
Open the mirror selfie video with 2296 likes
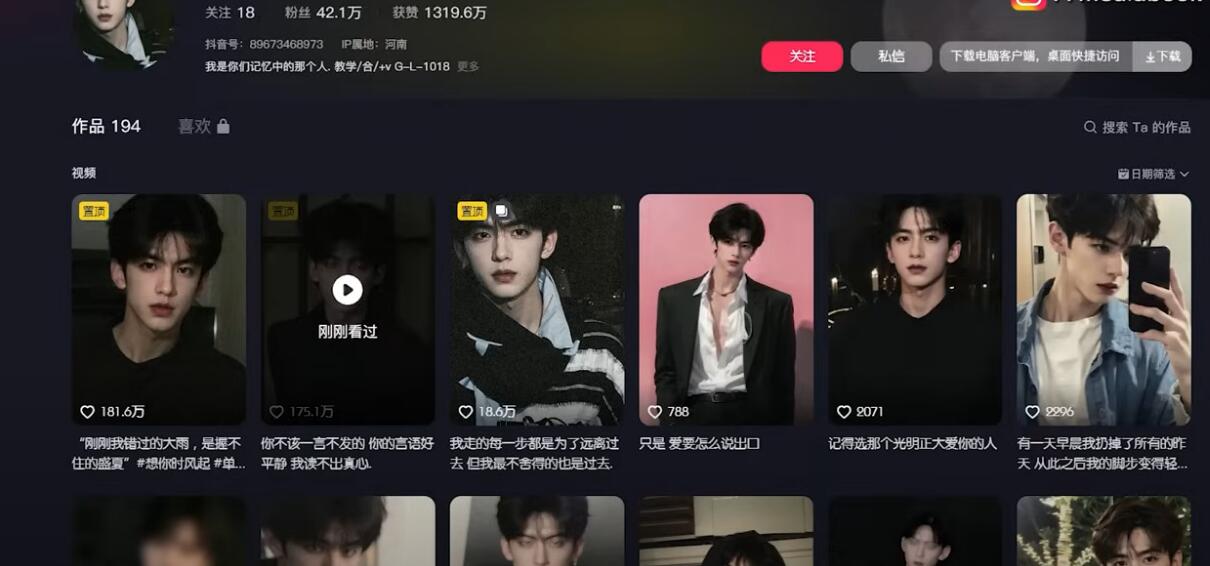(x=1103, y=309)
